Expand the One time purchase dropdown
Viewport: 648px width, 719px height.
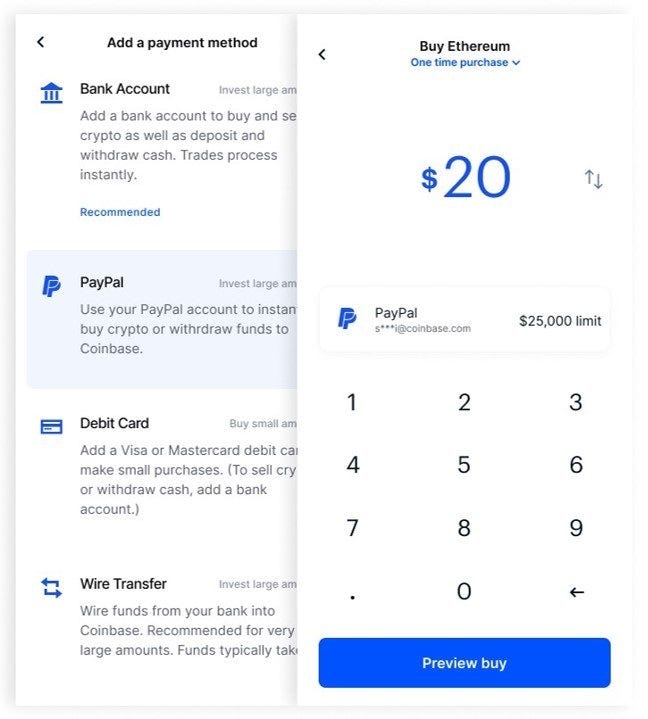pyautogui.click(x=465, y=63)
